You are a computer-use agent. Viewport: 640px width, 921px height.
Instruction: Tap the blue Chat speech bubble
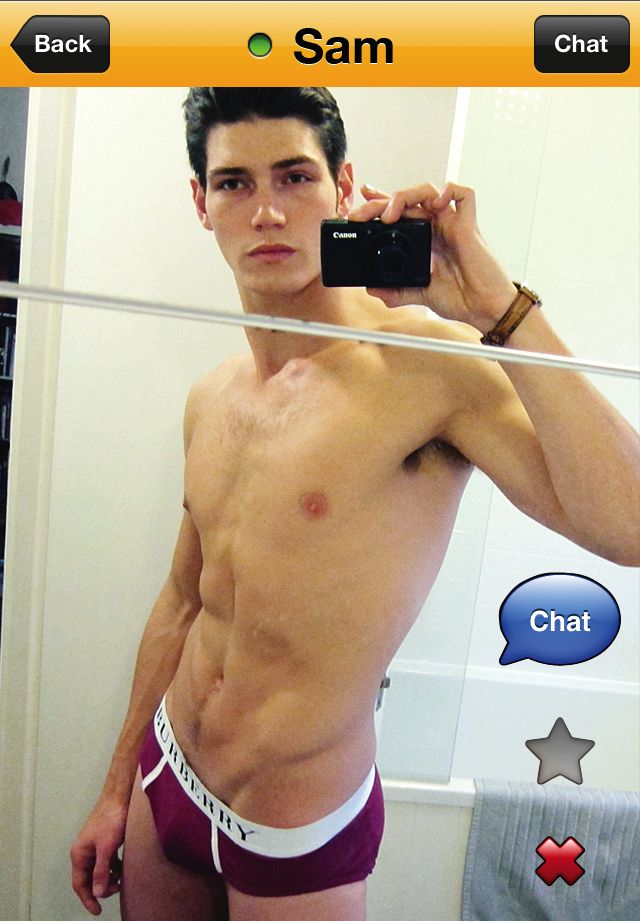(559, 618)
